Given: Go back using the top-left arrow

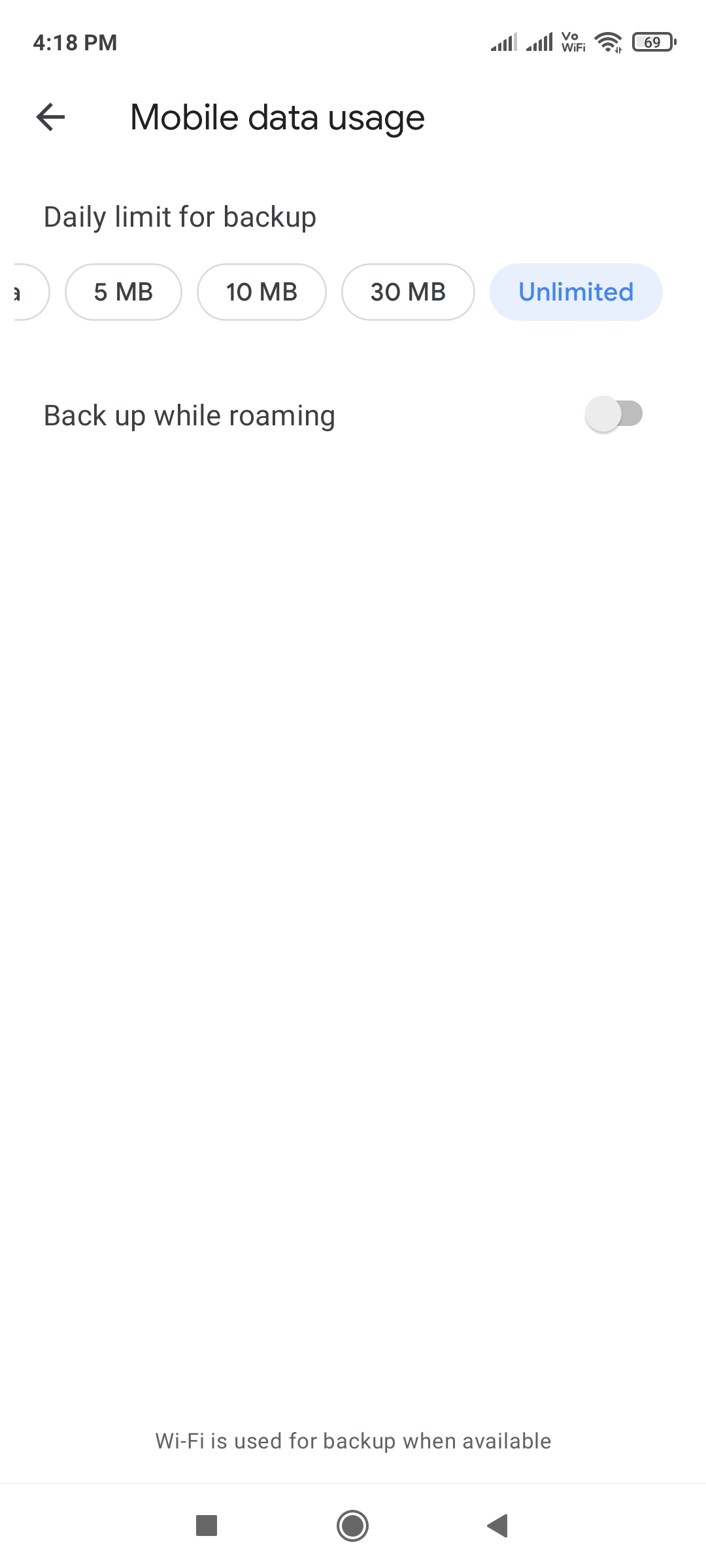Looking at the screenshot, I should (50, 118).
